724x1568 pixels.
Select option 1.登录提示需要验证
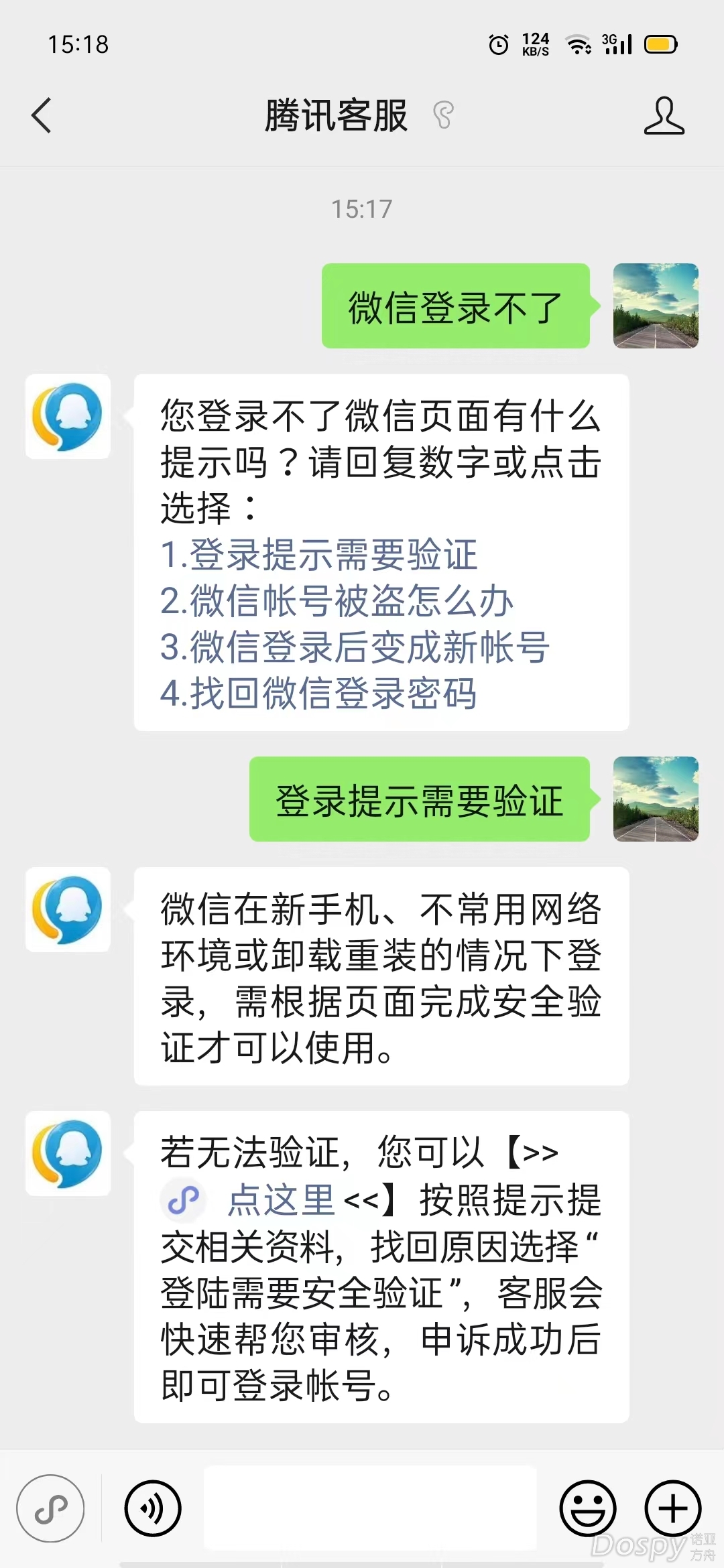[319, 555]
